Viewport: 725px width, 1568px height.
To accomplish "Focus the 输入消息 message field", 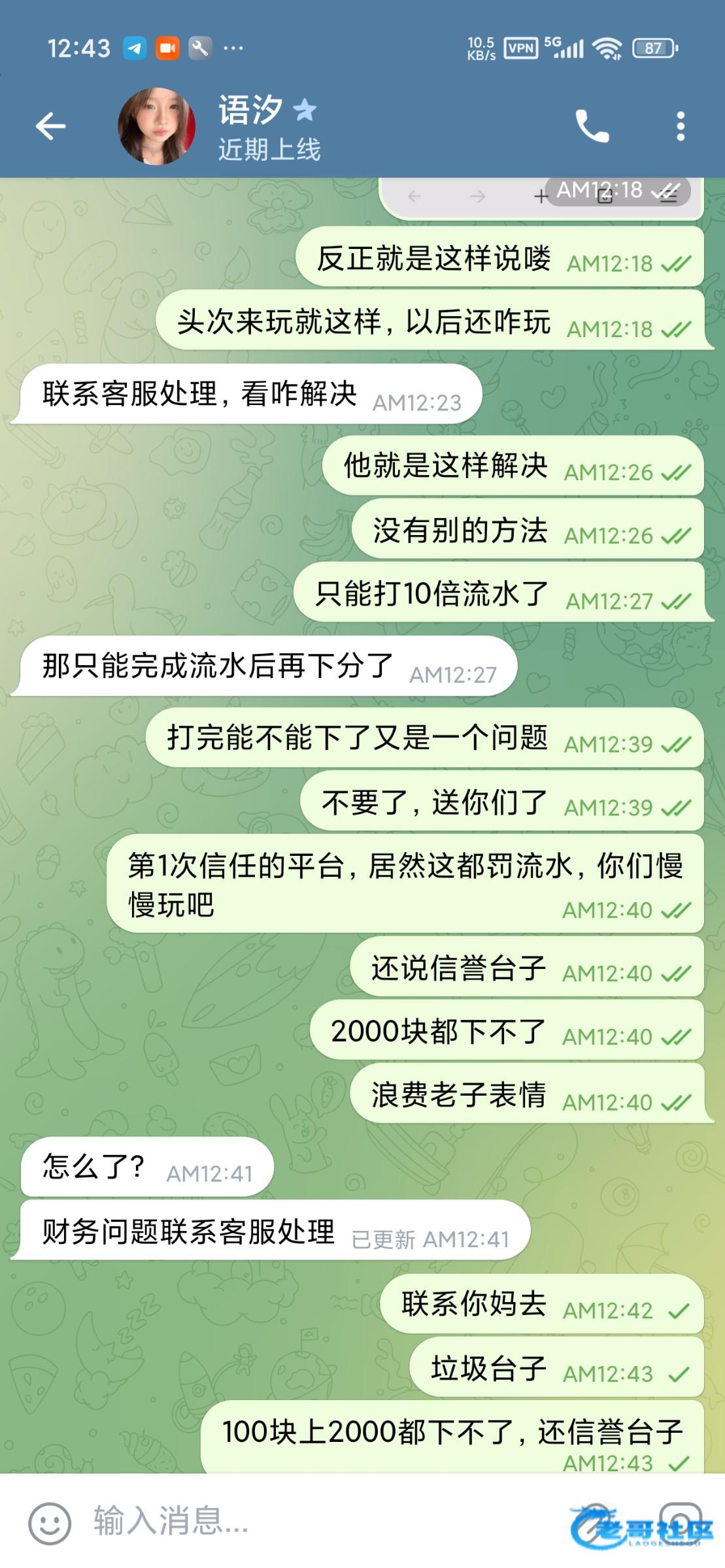I will pyautogui.click(x=314, y=1521).
